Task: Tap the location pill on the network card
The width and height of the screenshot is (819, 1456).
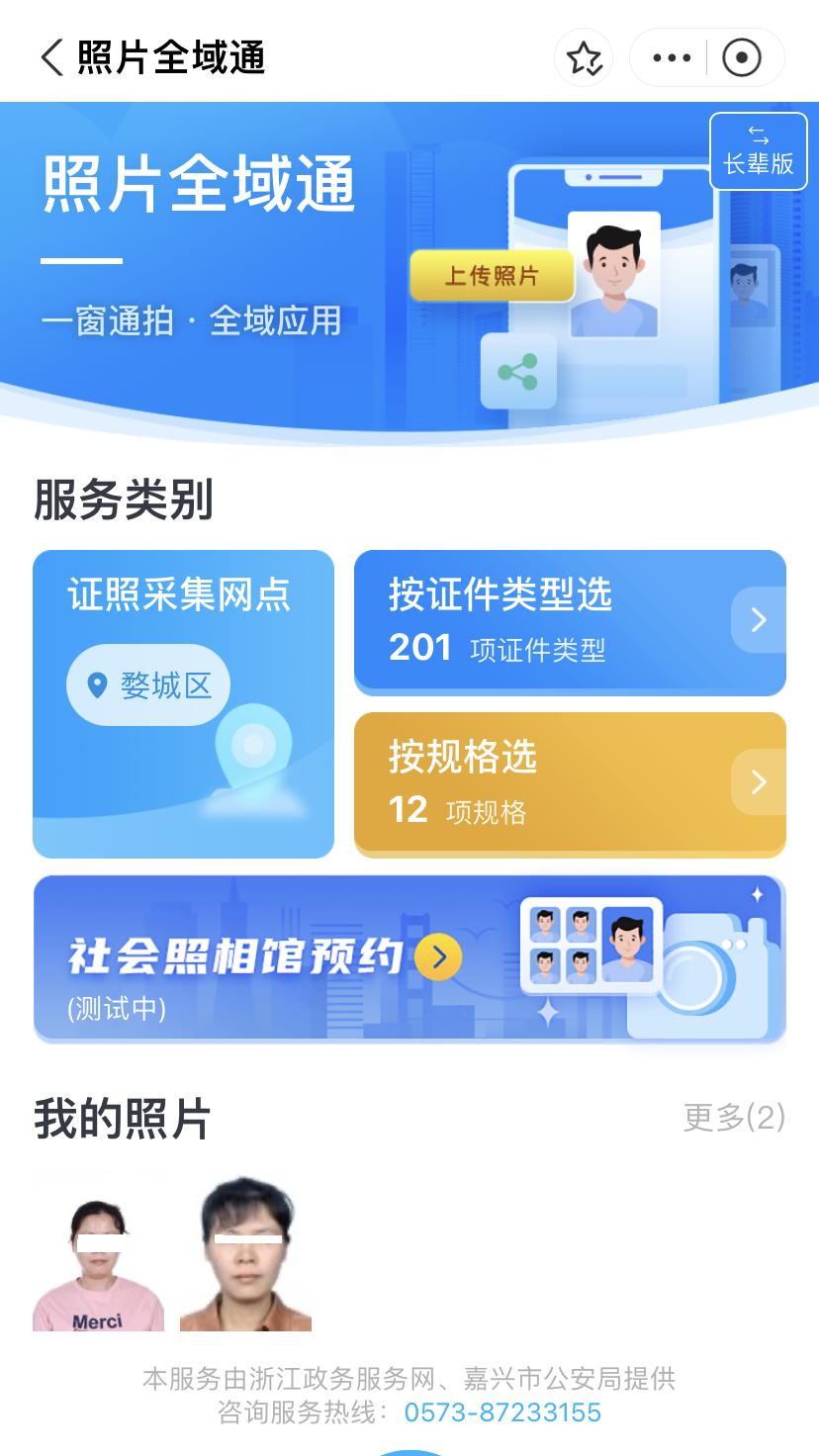Action: coord(147,684)
